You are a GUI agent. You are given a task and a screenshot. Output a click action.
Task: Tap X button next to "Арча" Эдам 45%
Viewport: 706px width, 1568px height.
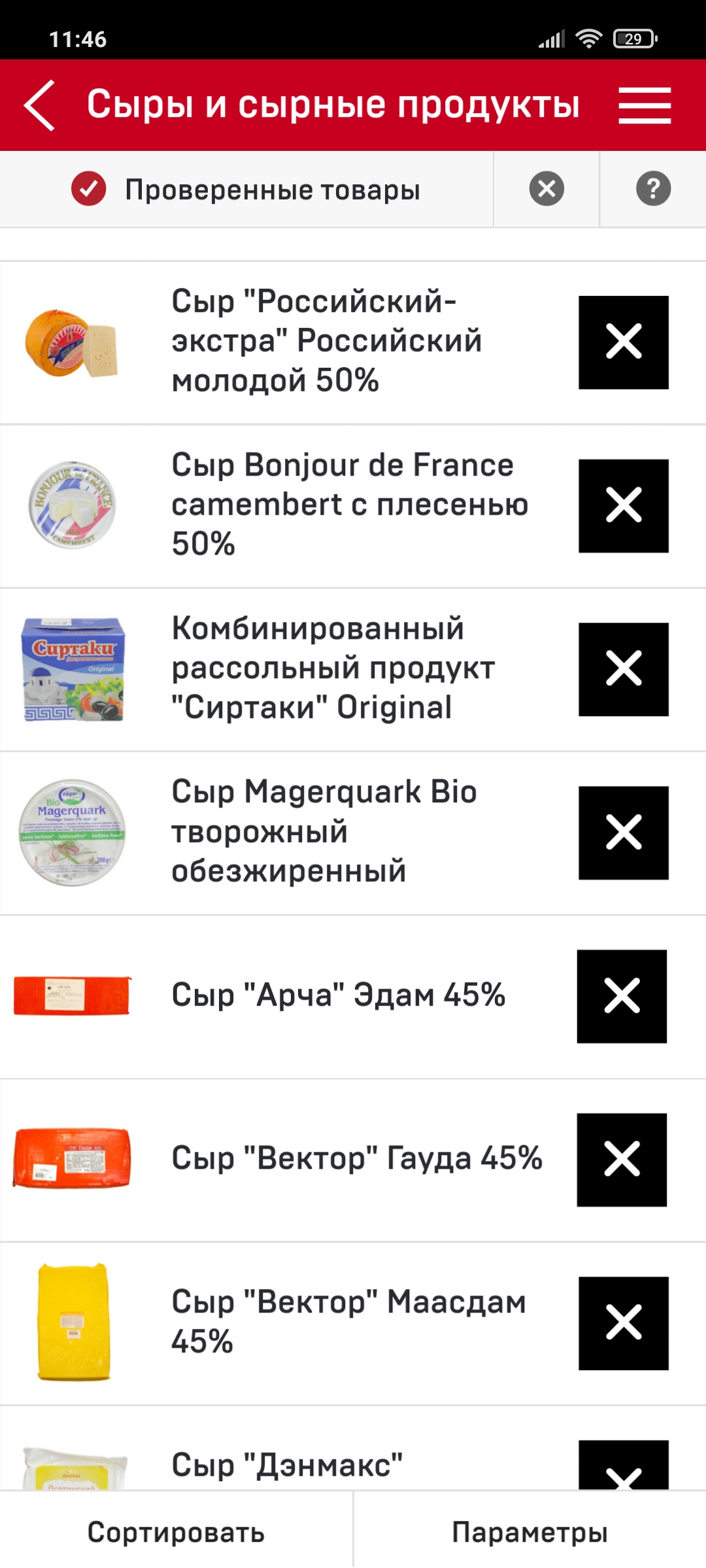click(622, 996)
